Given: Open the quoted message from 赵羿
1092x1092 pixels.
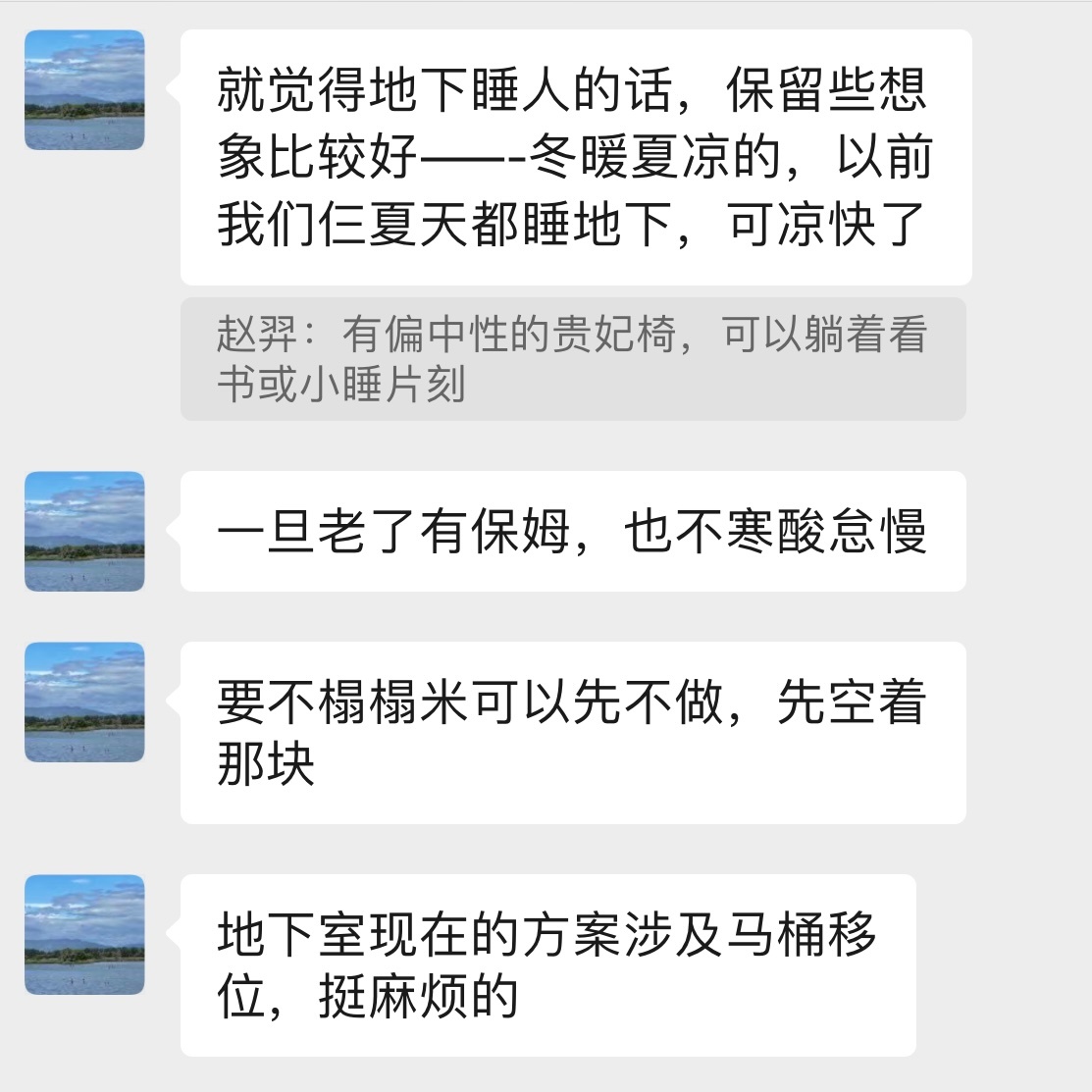Looking at the screenshot, I should tap(572, 359).
